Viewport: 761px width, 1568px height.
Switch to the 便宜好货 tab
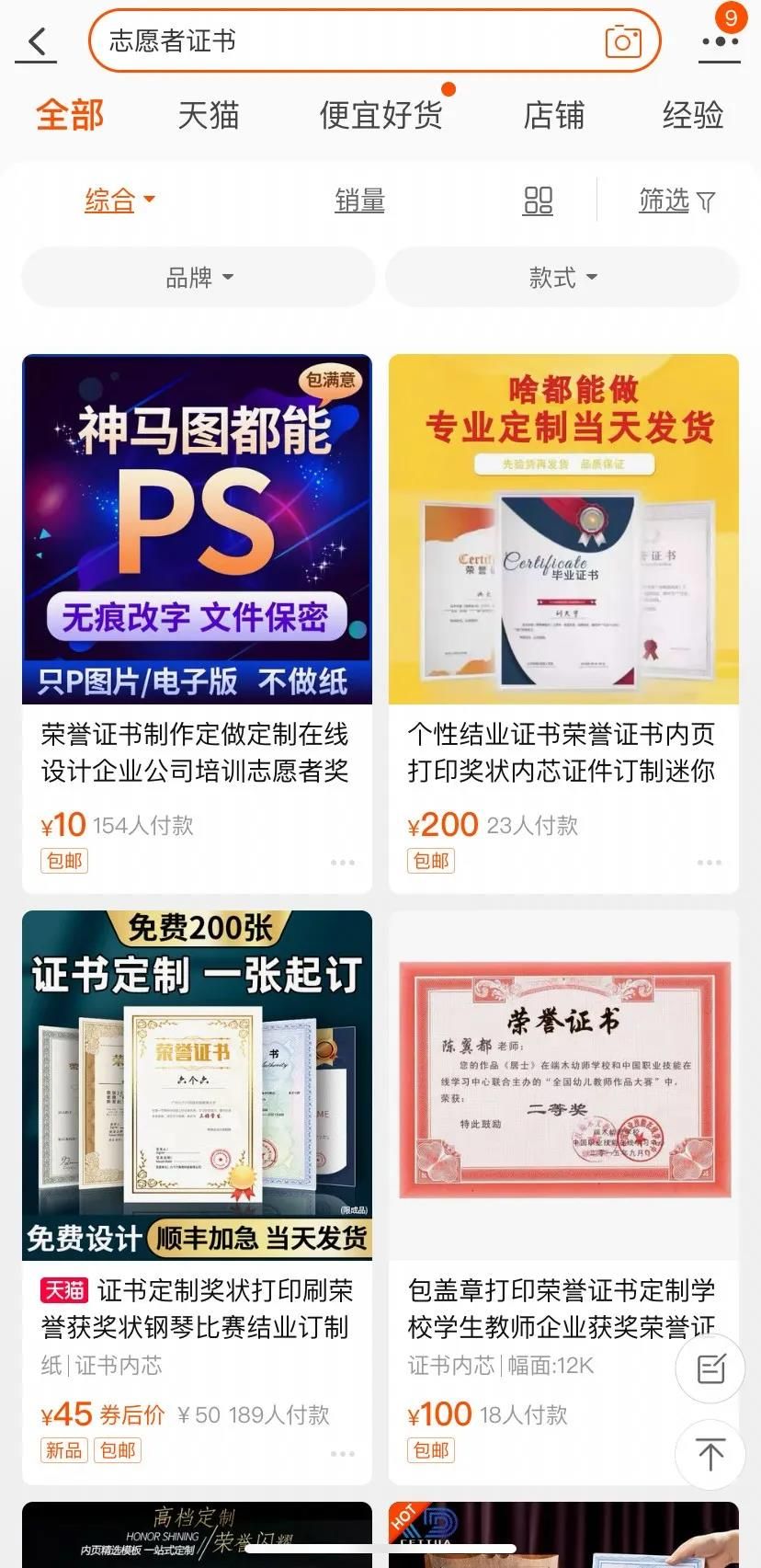pos(380,116)
